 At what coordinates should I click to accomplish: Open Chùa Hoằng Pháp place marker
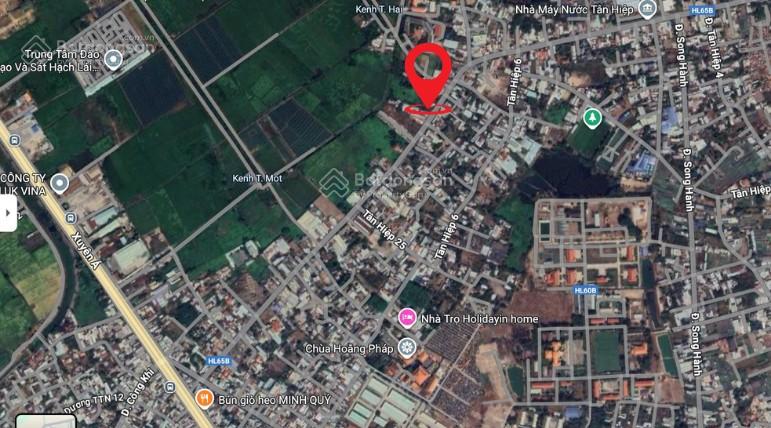(406, 347)
